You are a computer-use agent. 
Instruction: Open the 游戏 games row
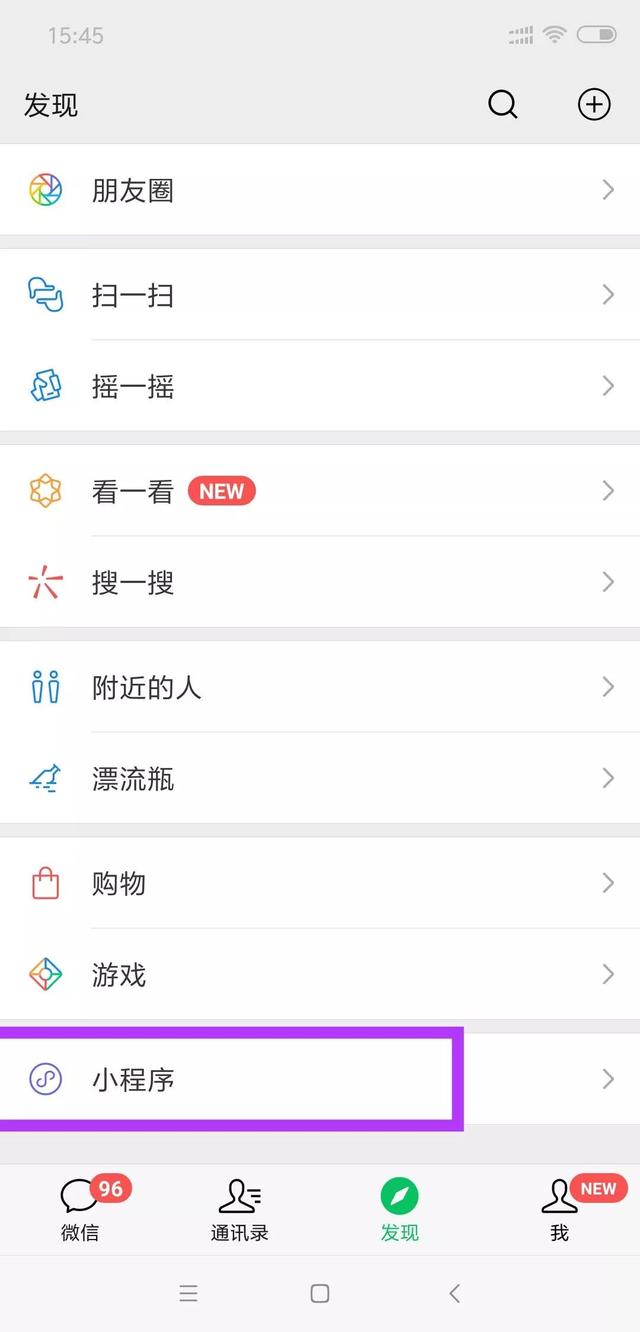tap(320, 974)
